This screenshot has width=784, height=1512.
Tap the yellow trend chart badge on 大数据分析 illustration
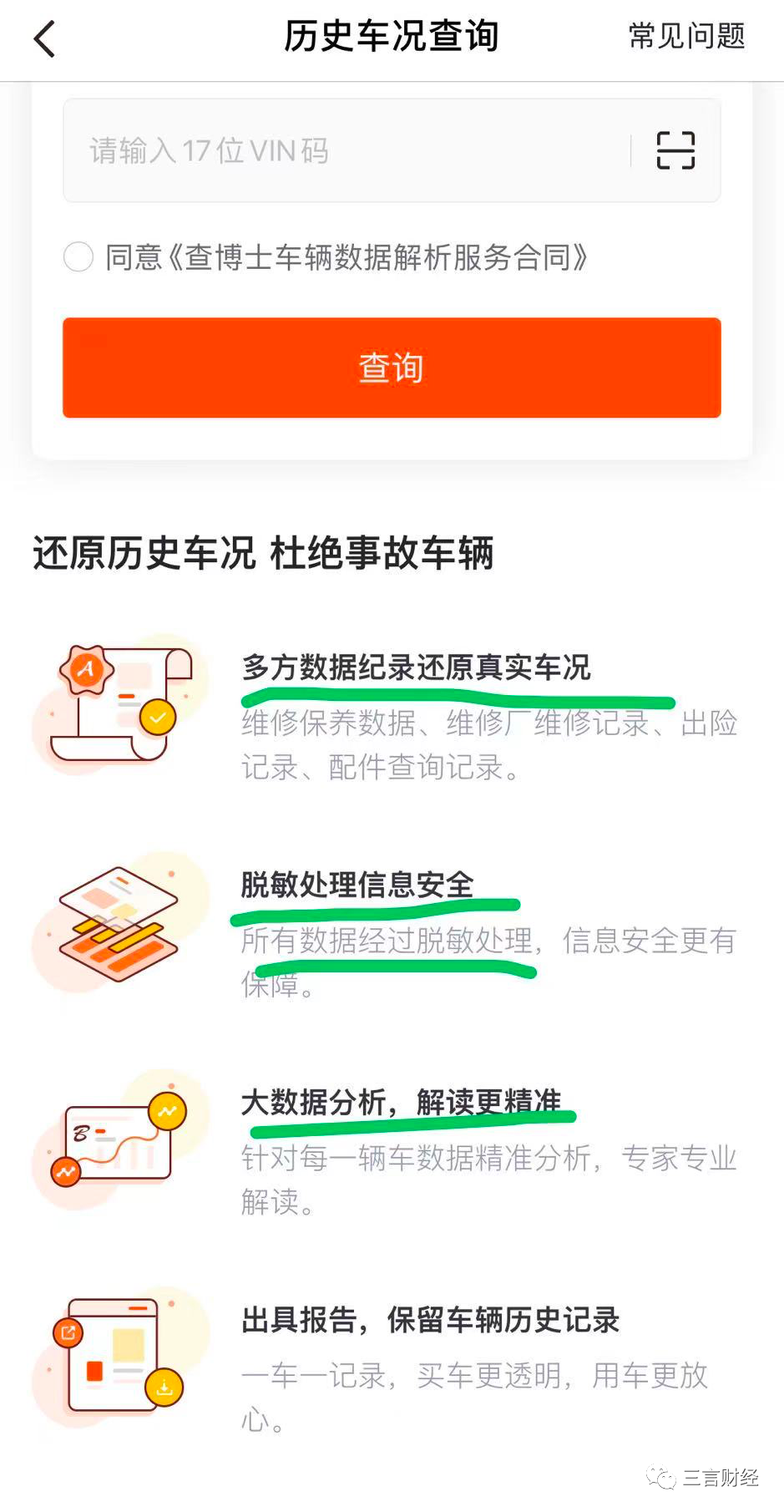tap(168, 1111)
